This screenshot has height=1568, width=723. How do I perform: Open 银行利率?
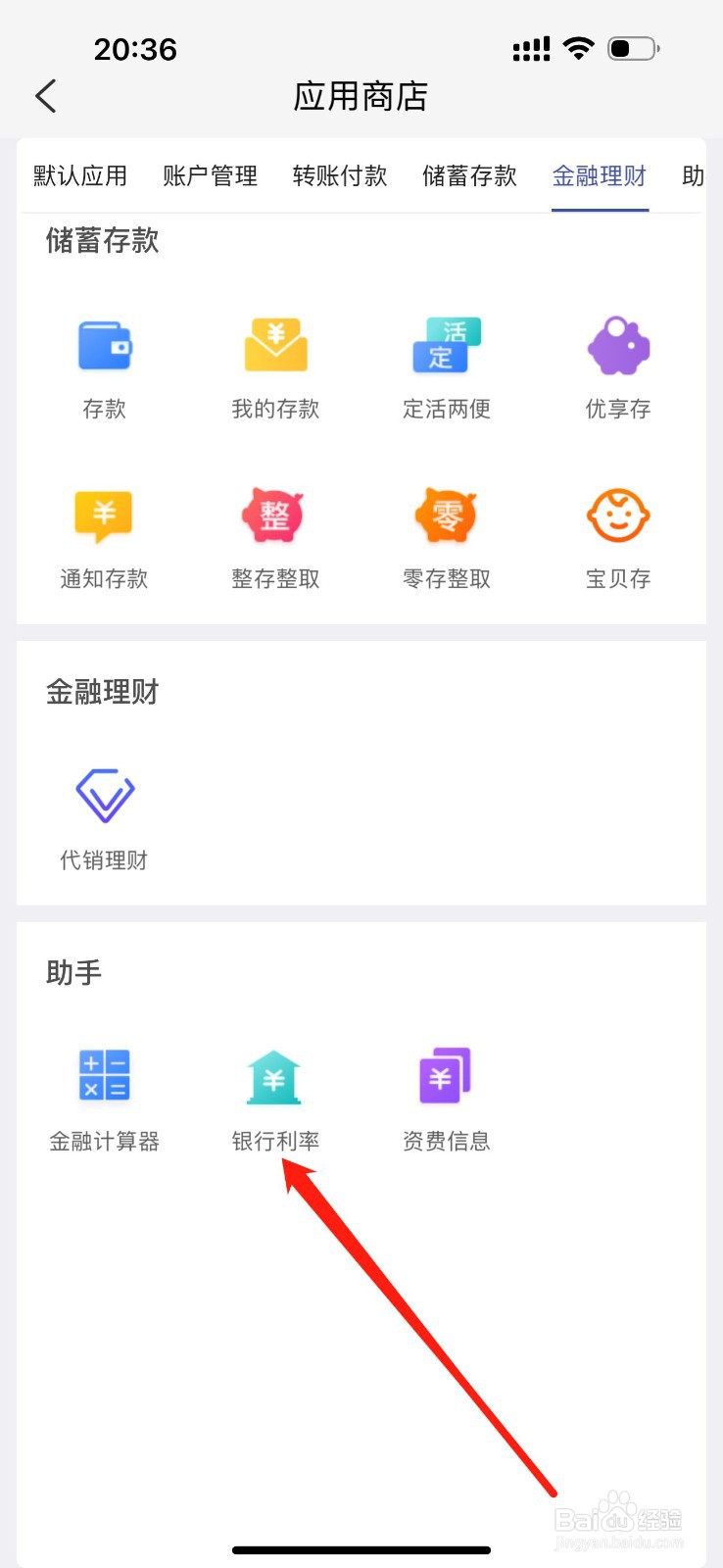coord(275,1100)
